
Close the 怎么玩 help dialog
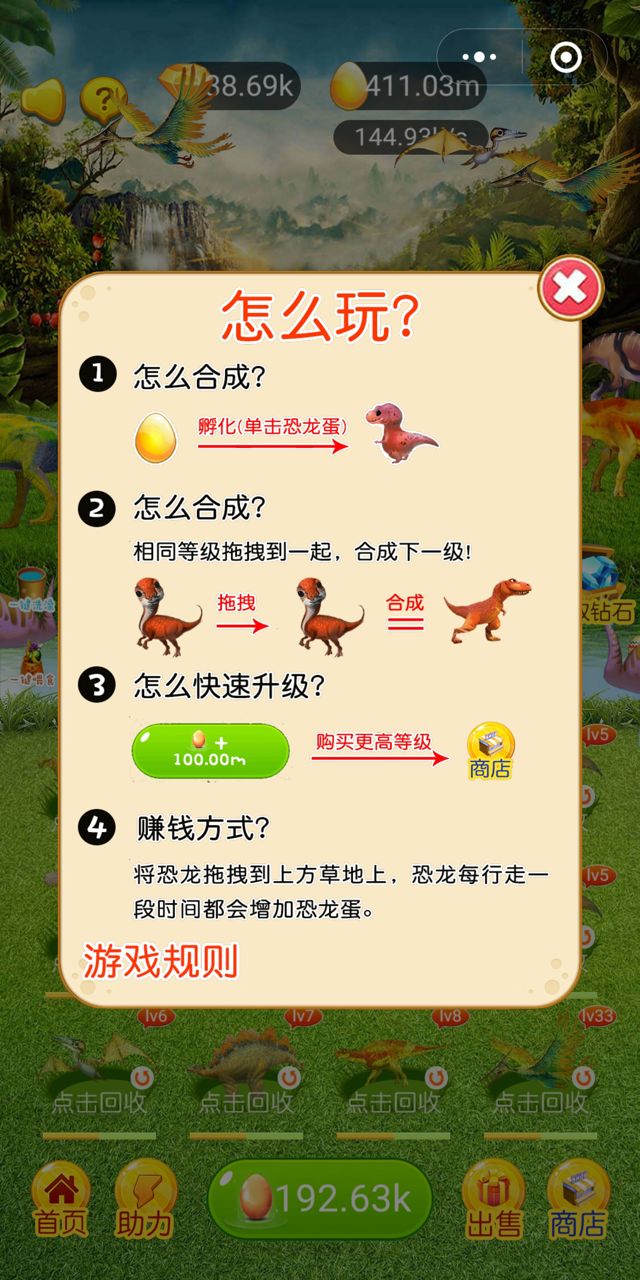click(x=570, y=289)
